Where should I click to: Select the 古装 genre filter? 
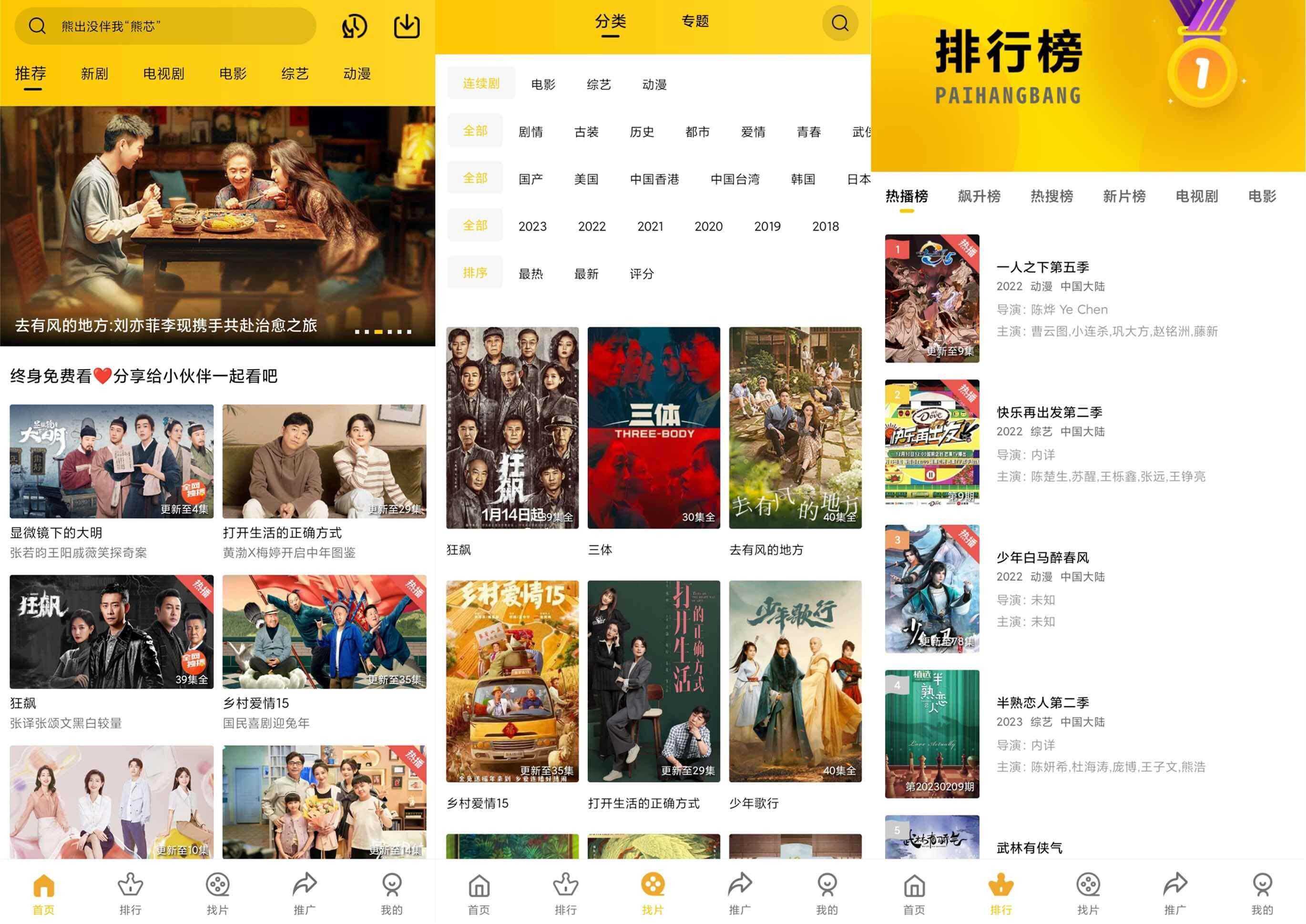(586, 132)
